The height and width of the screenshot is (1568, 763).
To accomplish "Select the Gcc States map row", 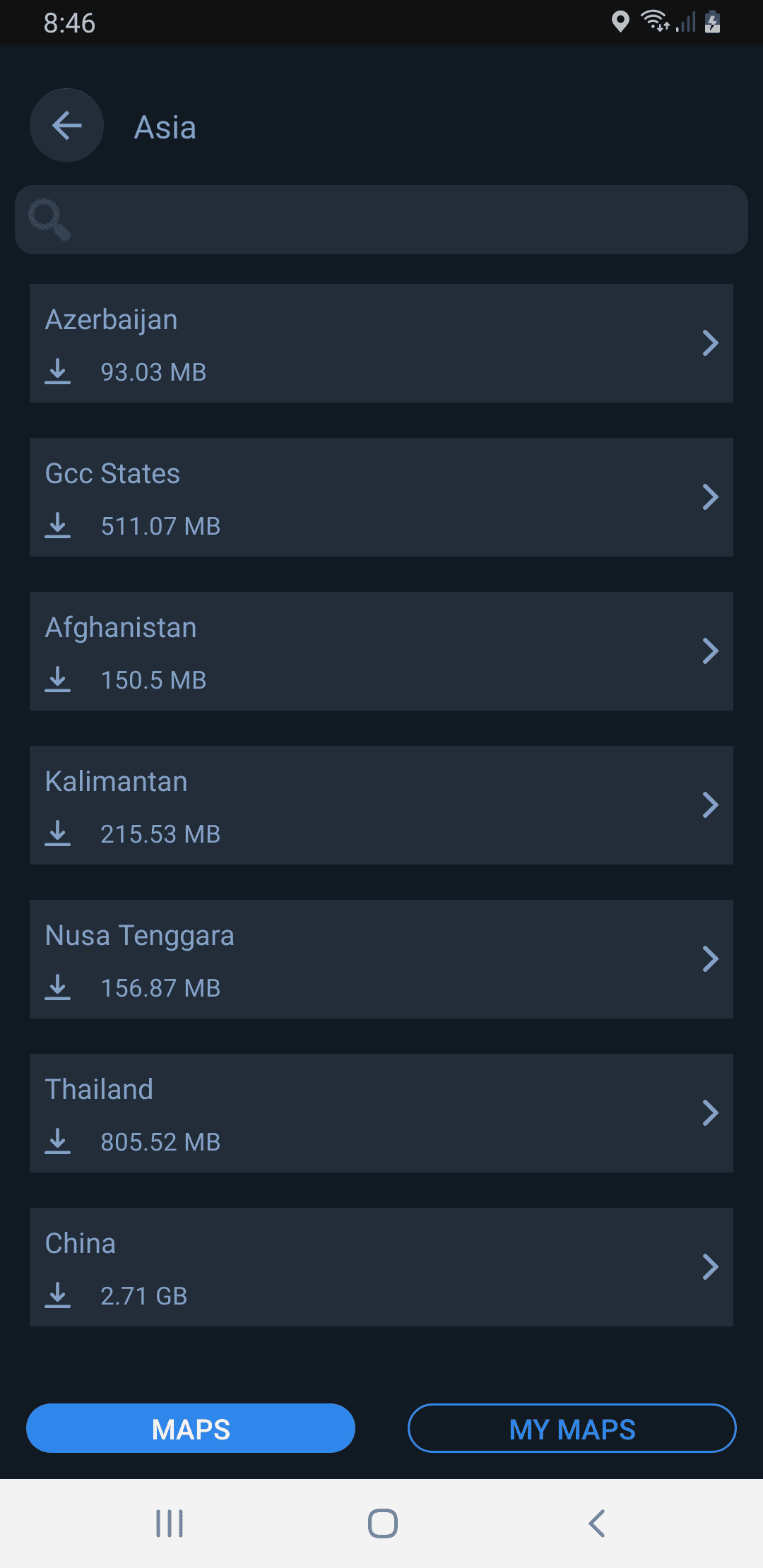I will [x=381, y=497].
